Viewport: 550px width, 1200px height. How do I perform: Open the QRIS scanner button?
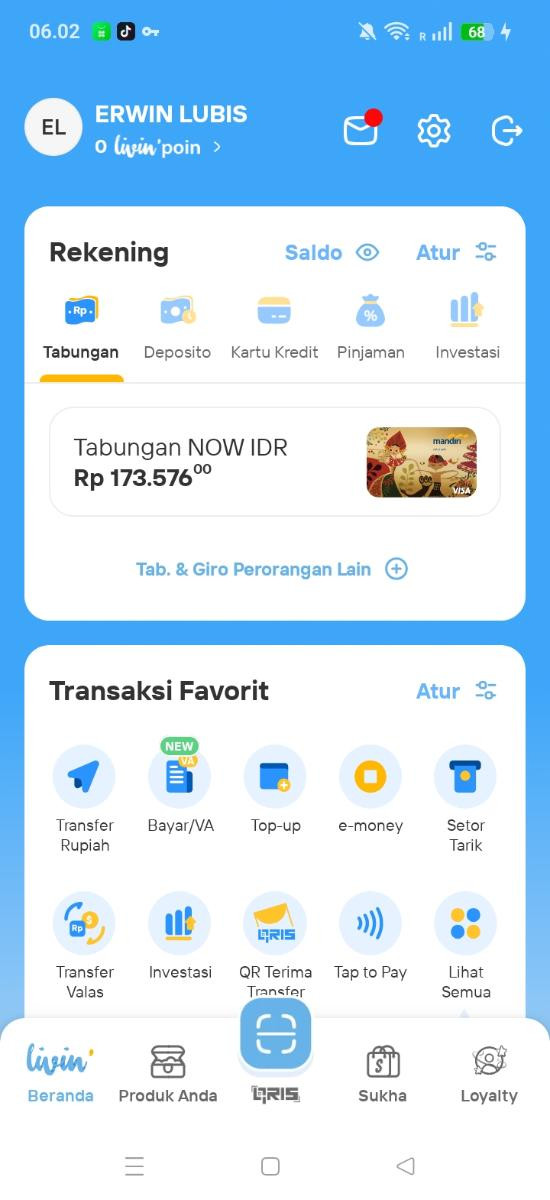[276, 1034]
